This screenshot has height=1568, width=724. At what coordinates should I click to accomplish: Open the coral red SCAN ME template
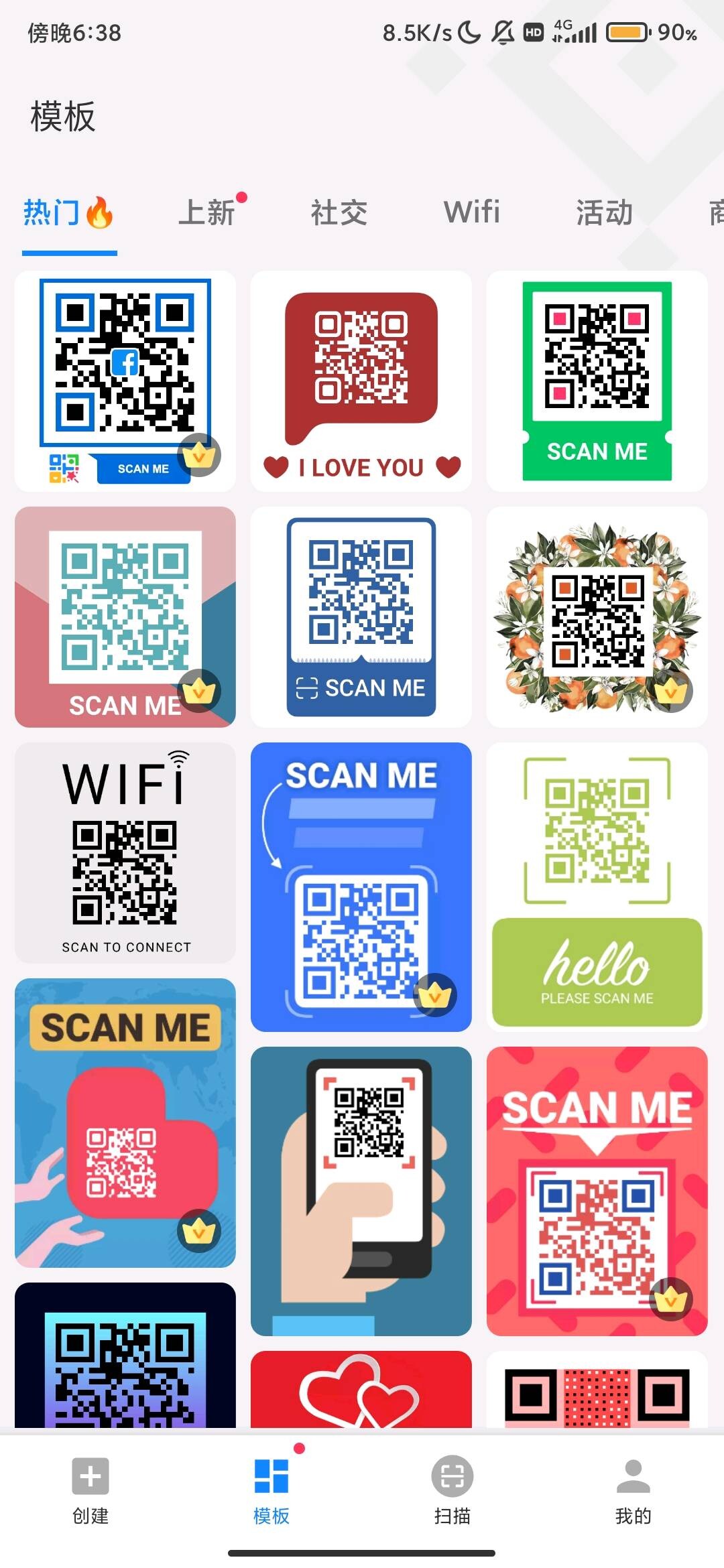pyautogui.click(x=597, y=1191)
